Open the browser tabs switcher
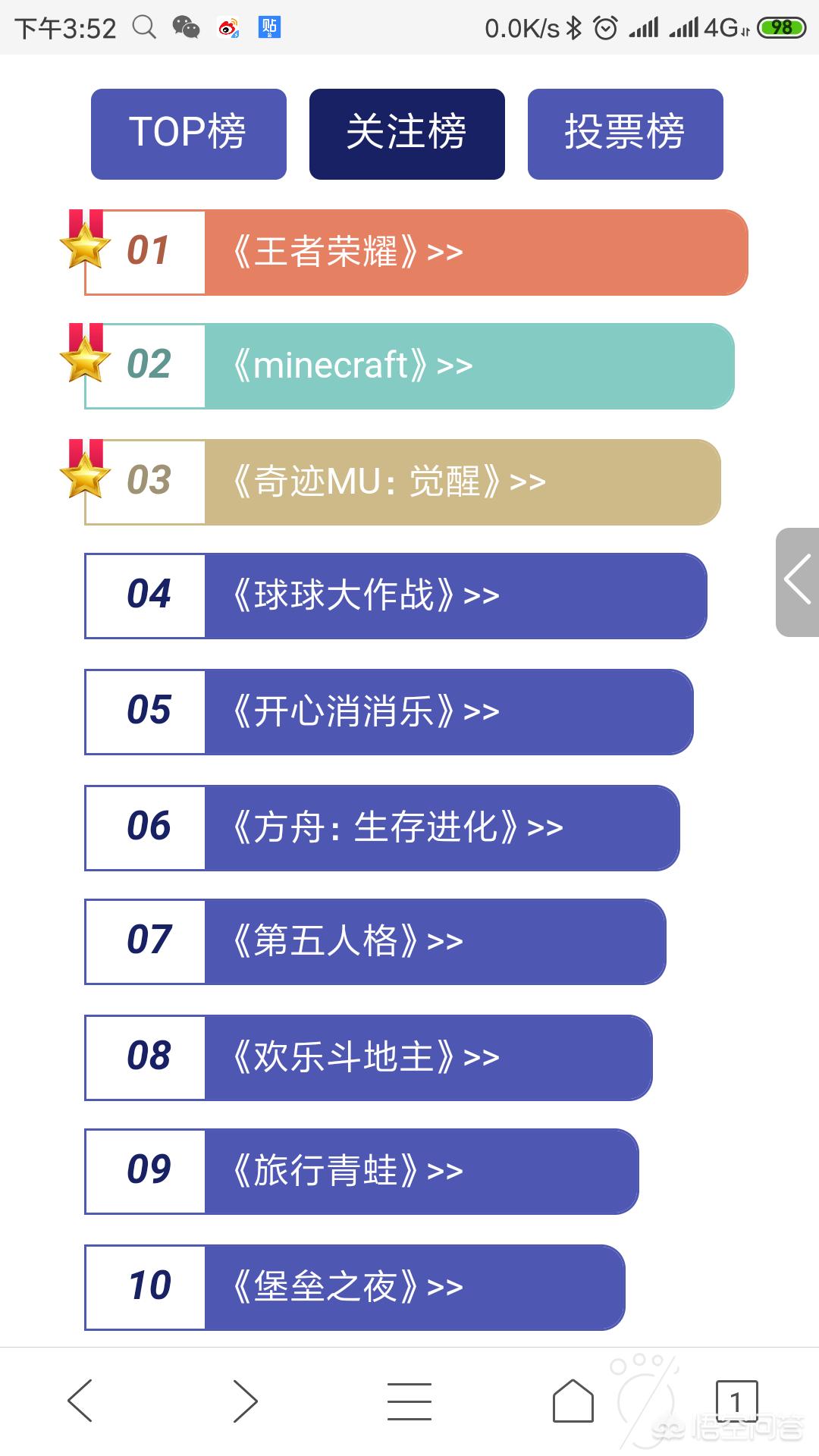The image size is (819, 1456). (737, 1401)
